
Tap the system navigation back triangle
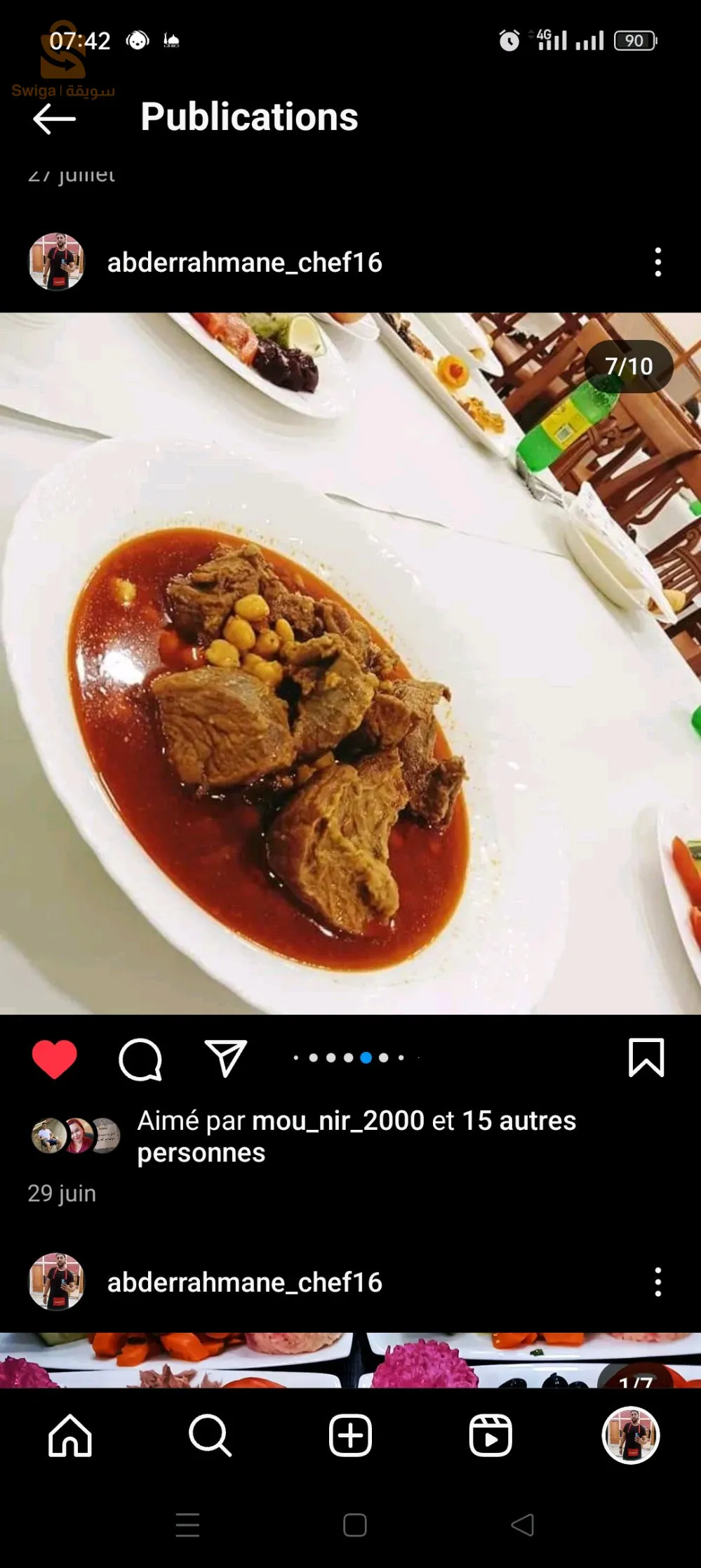[523, 1524]
